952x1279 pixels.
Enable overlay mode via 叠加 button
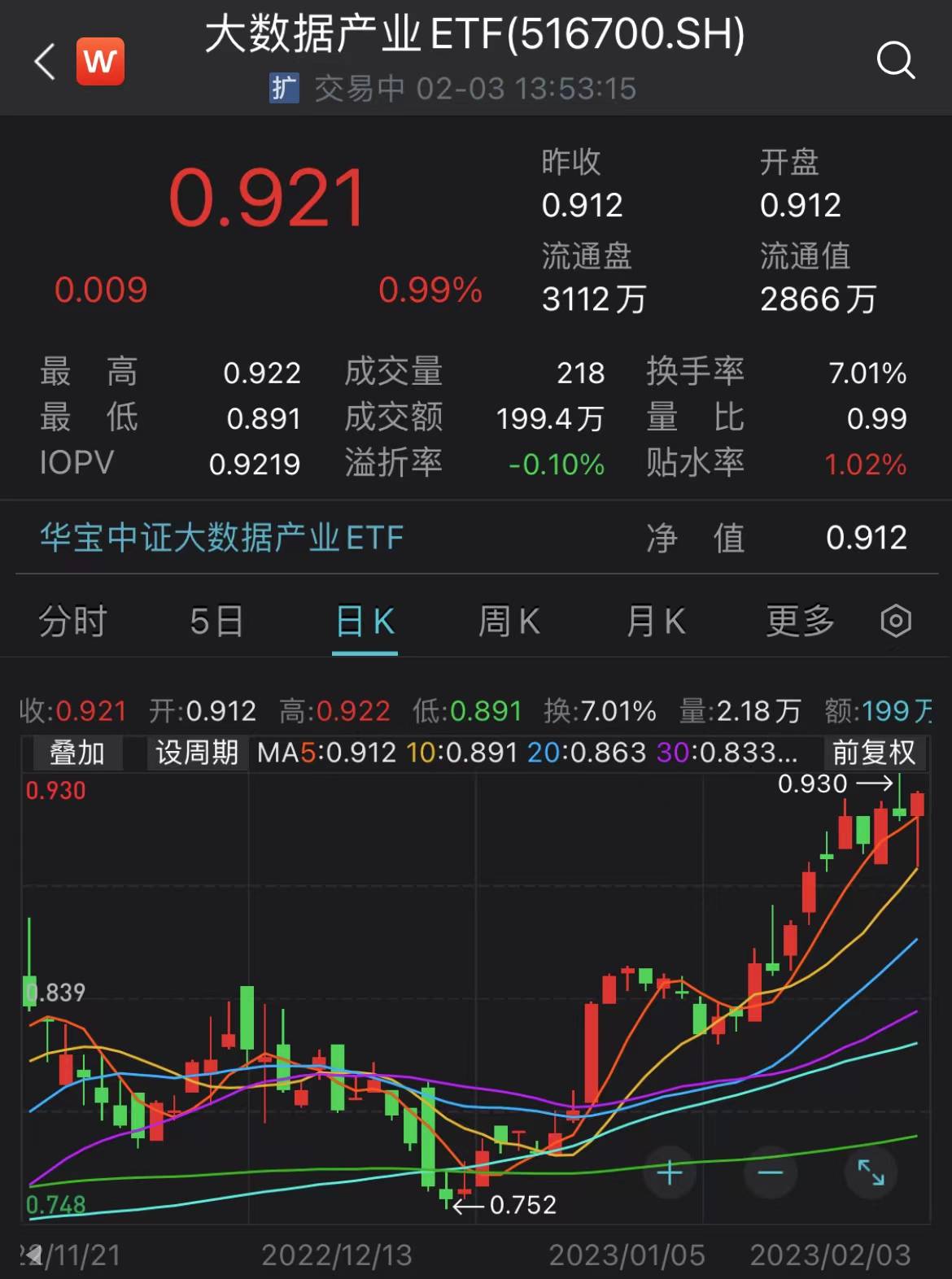(76, 753)
